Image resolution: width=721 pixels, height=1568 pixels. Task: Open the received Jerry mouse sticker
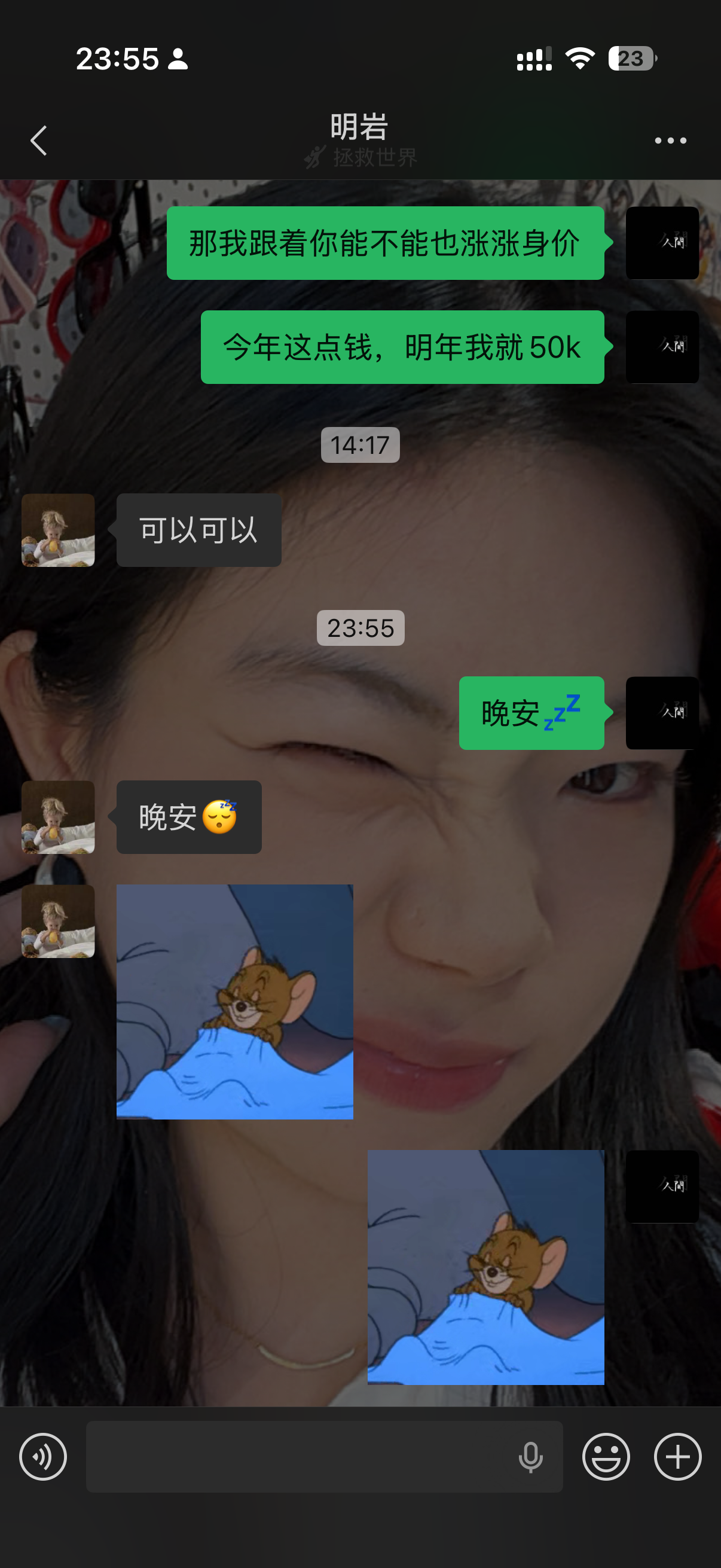click(x=235, y=1001)
